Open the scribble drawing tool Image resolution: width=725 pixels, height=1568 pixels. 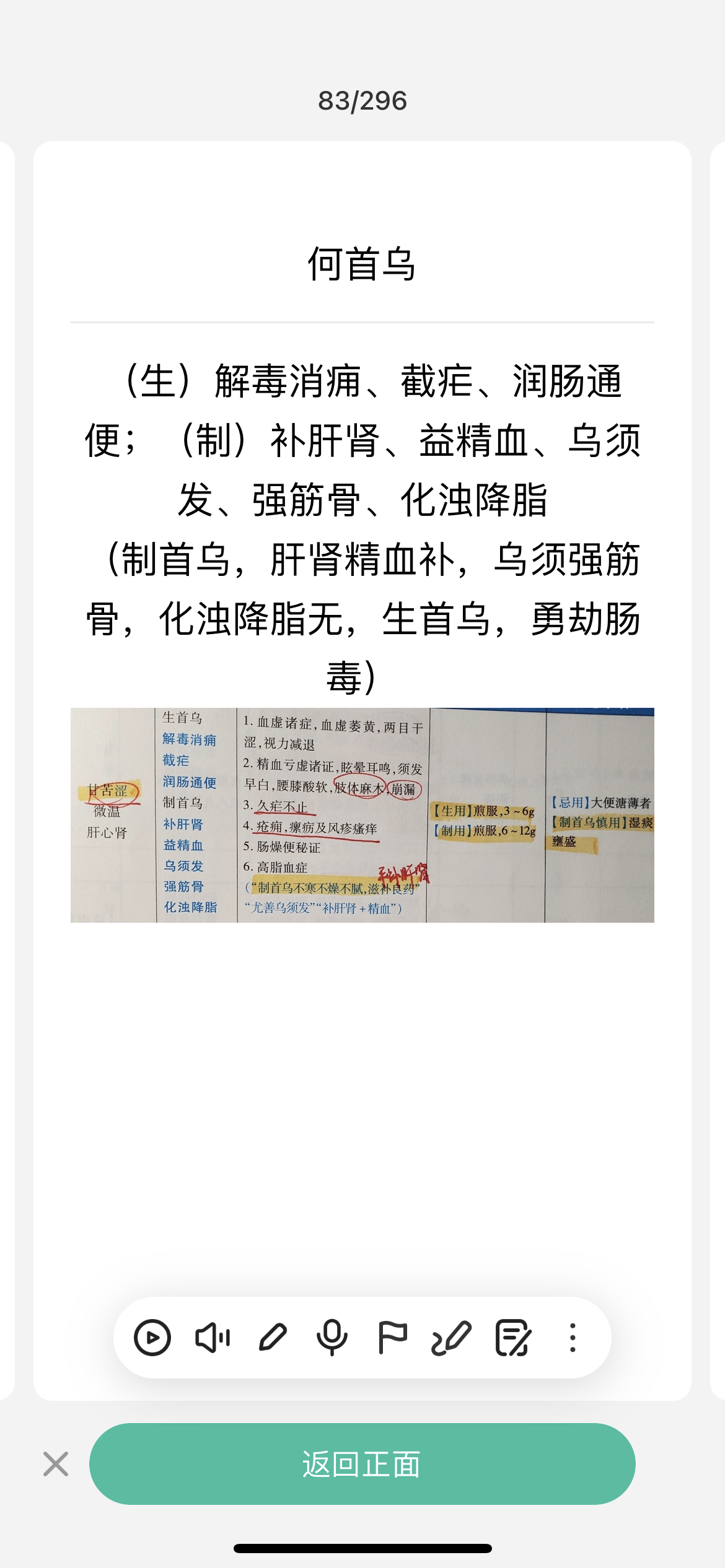[x=452, y=1338]
